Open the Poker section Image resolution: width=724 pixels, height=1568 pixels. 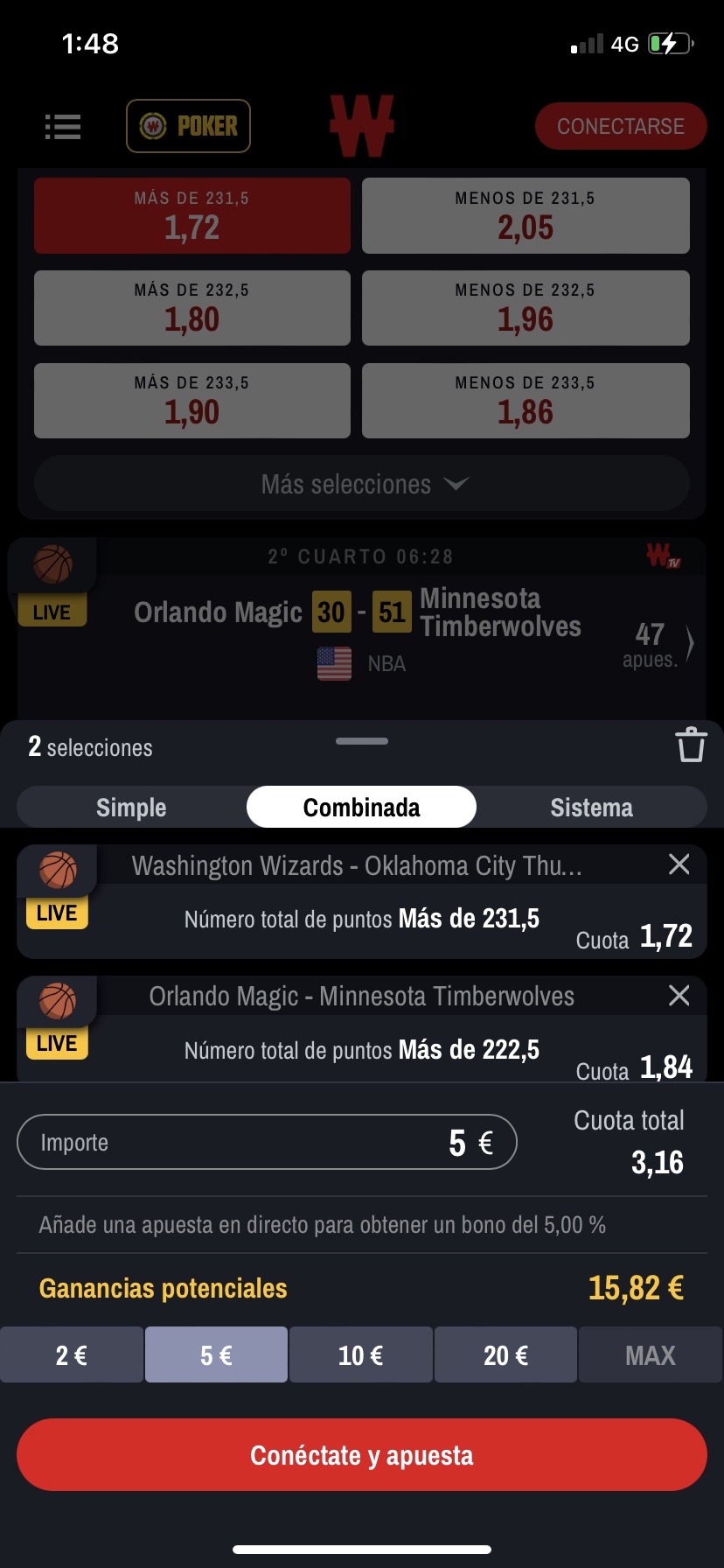point(189,126)
